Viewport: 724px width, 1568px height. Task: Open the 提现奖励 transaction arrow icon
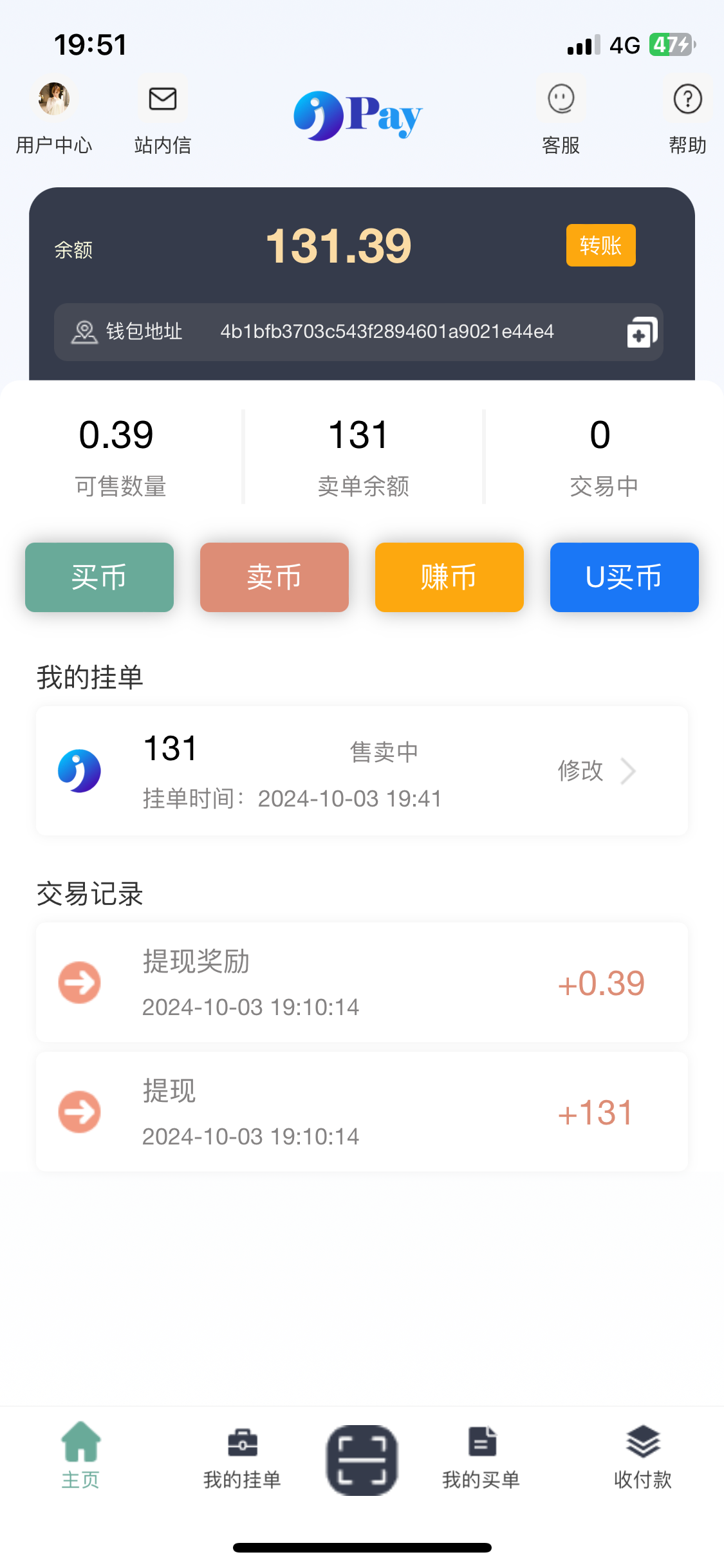[79, 982]
